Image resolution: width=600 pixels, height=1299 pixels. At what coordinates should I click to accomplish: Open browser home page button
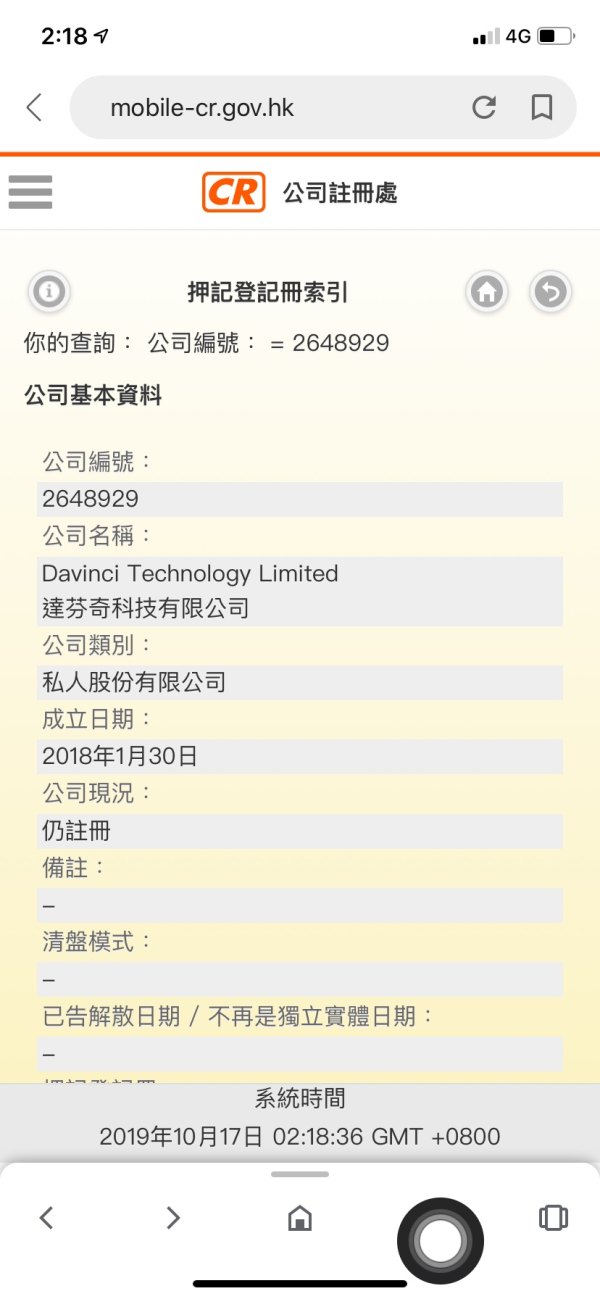(300, 1217)
